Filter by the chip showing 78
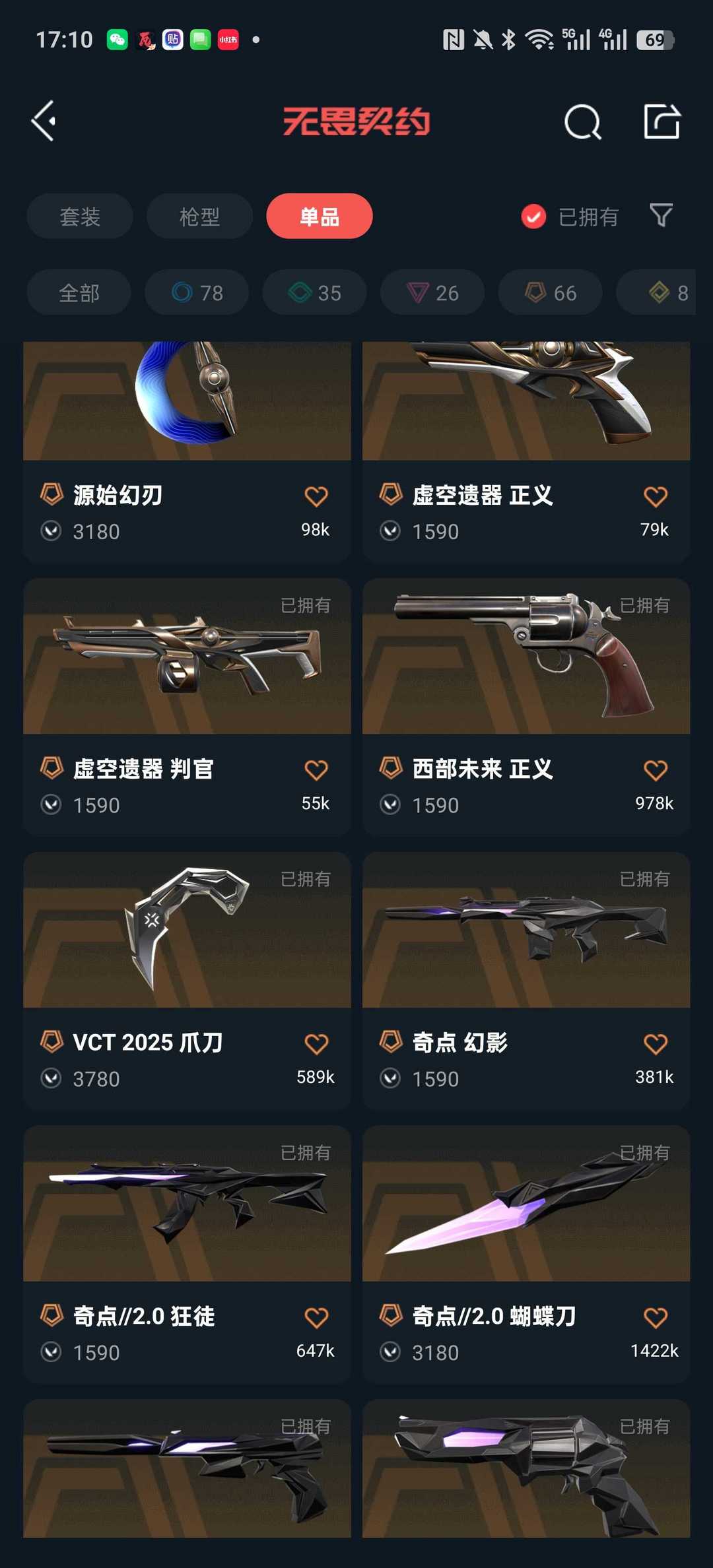 pos(197,292)
